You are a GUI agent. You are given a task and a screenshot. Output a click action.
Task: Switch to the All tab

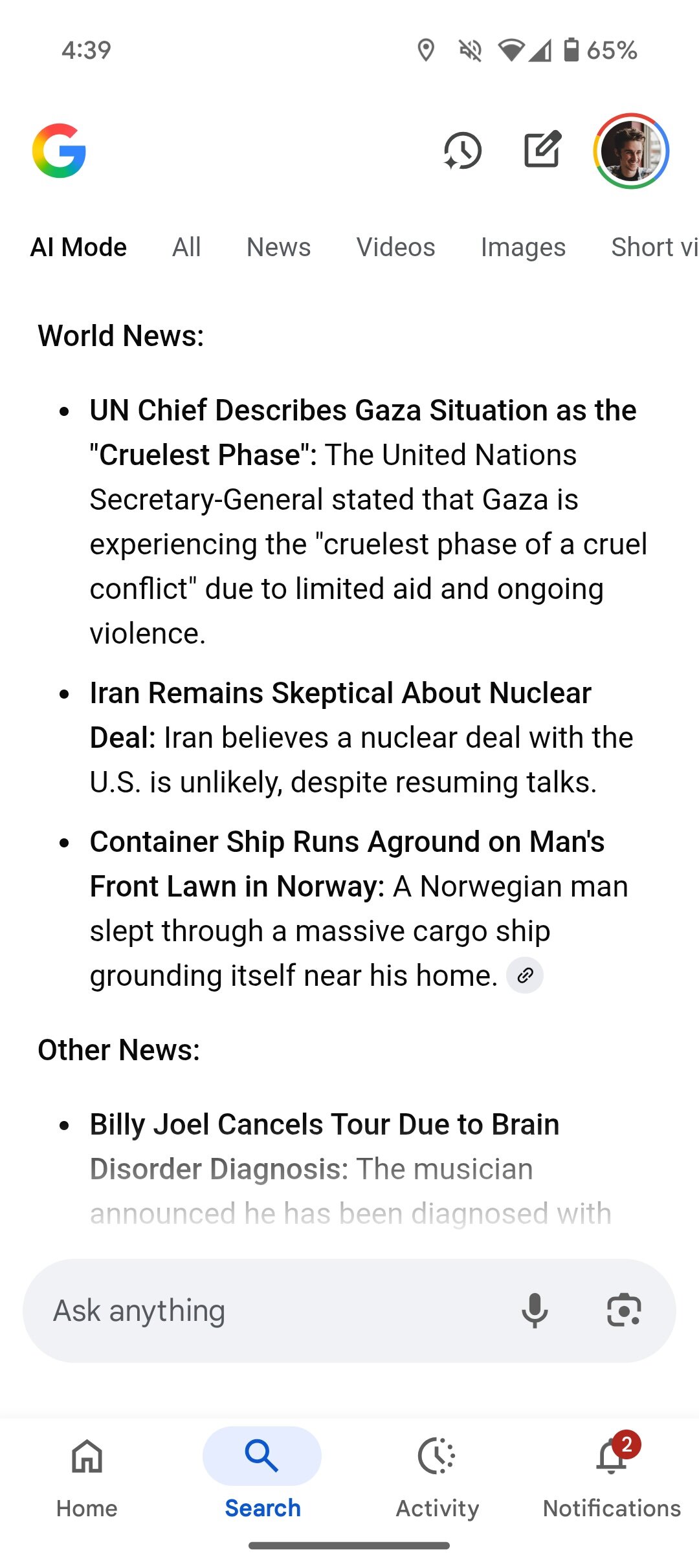186,247
